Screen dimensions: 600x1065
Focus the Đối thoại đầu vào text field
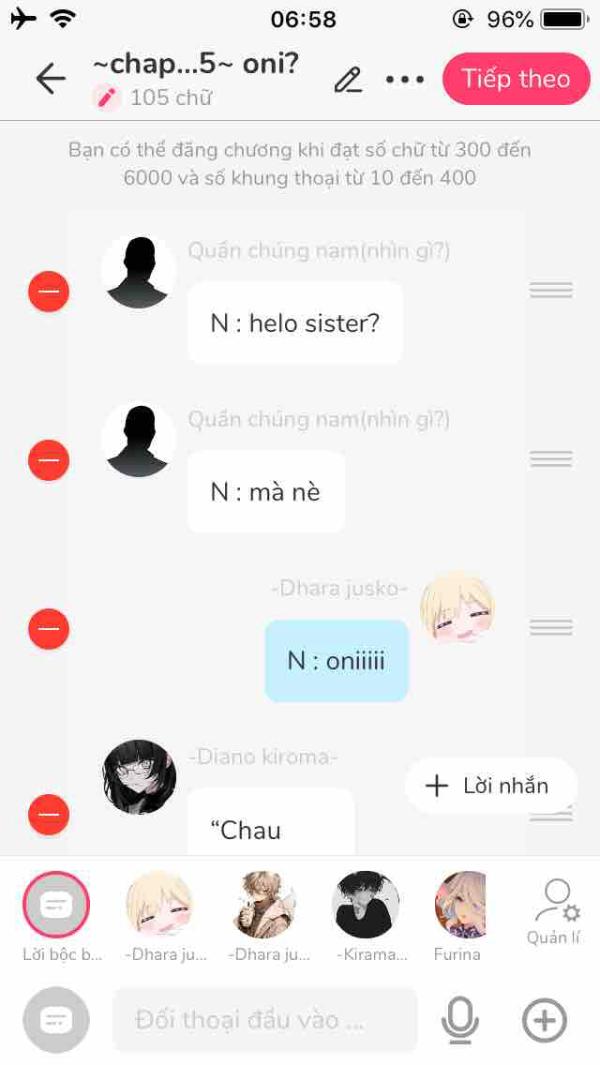pos(264,1020)
